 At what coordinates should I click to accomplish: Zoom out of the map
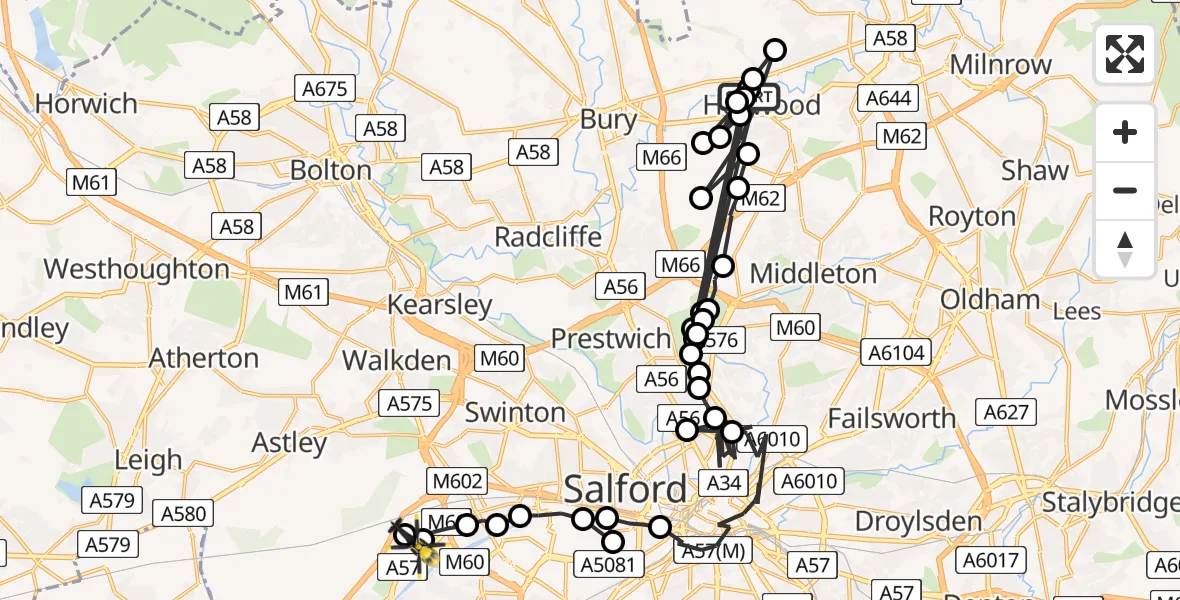click(x=1125, y=191)
